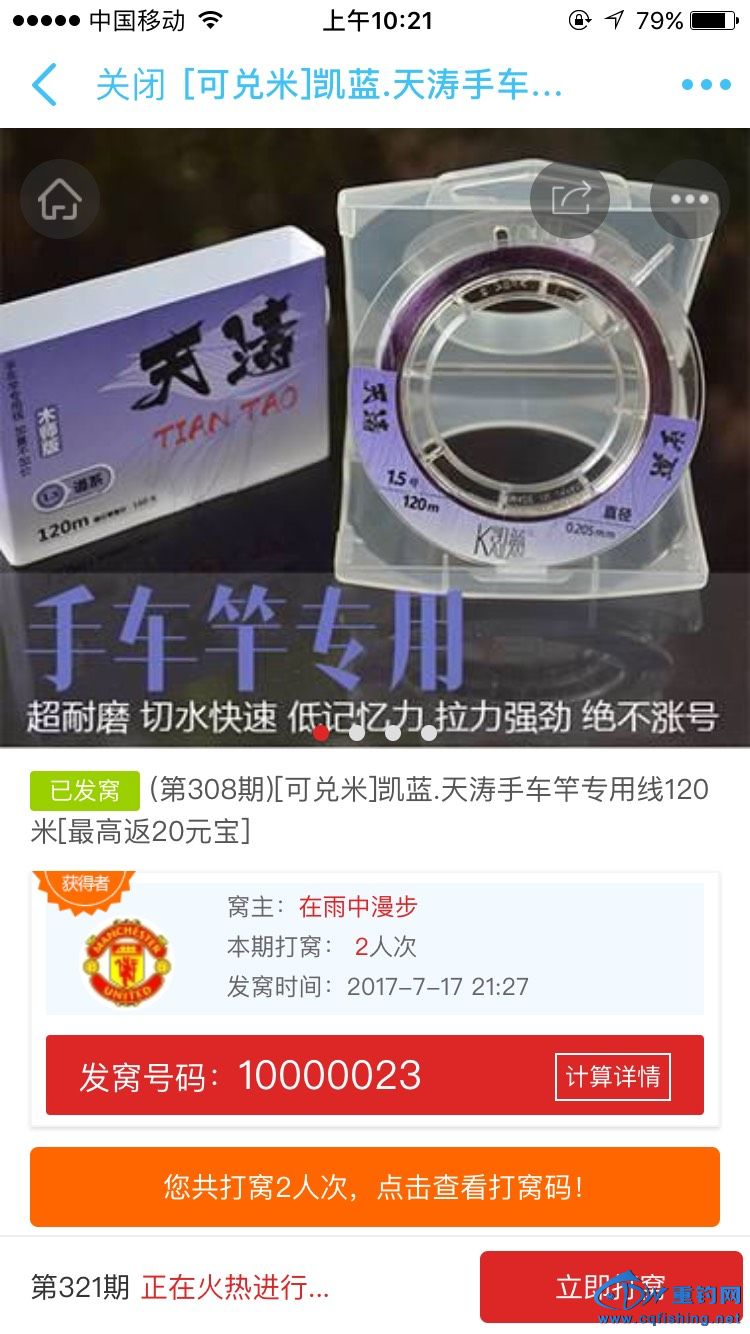
Task: Tap 关闭 to close the page
Action: [130, 85]
